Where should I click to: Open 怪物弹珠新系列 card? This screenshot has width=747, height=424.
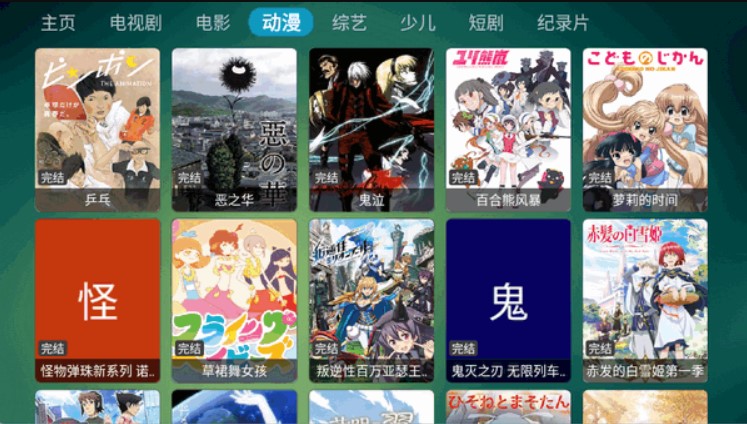tap(97, 299)
